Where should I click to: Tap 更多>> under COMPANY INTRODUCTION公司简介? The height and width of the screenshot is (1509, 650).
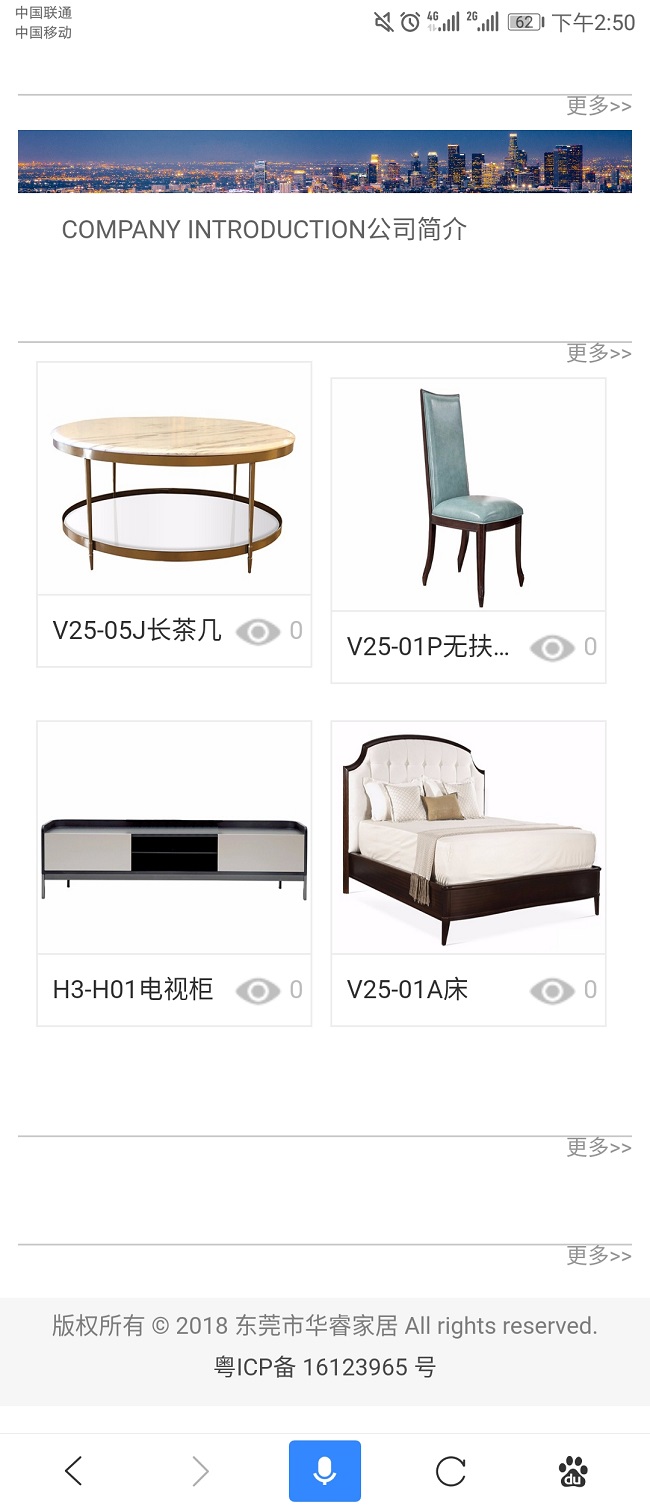(x=598, y=353)
